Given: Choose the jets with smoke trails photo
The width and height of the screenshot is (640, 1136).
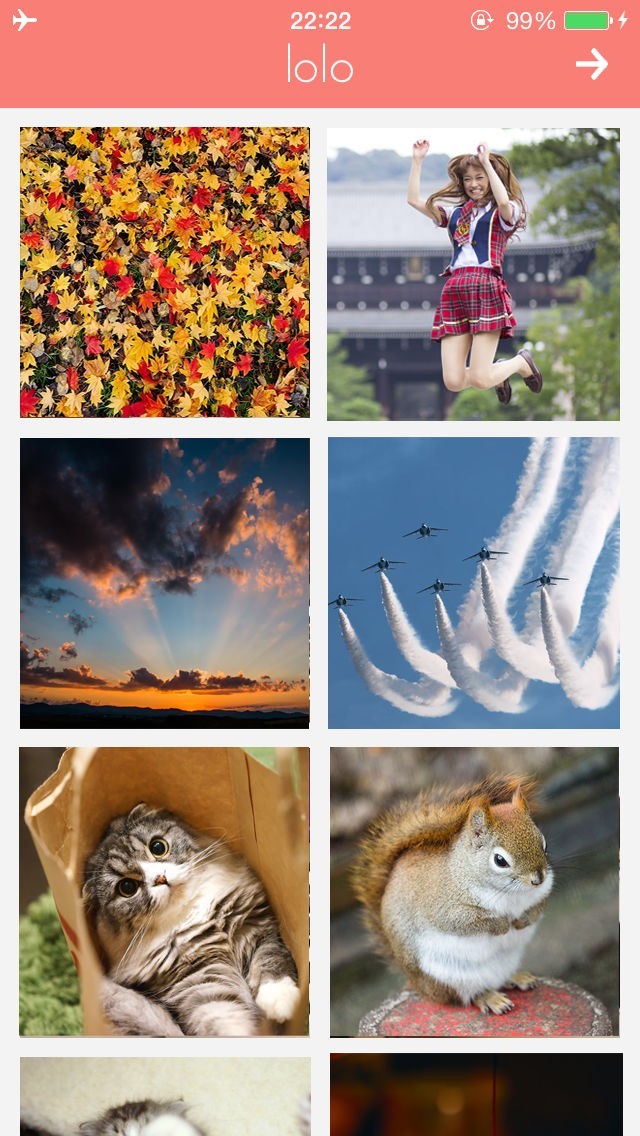Looking at the screenshot, I should click(474, 583).
